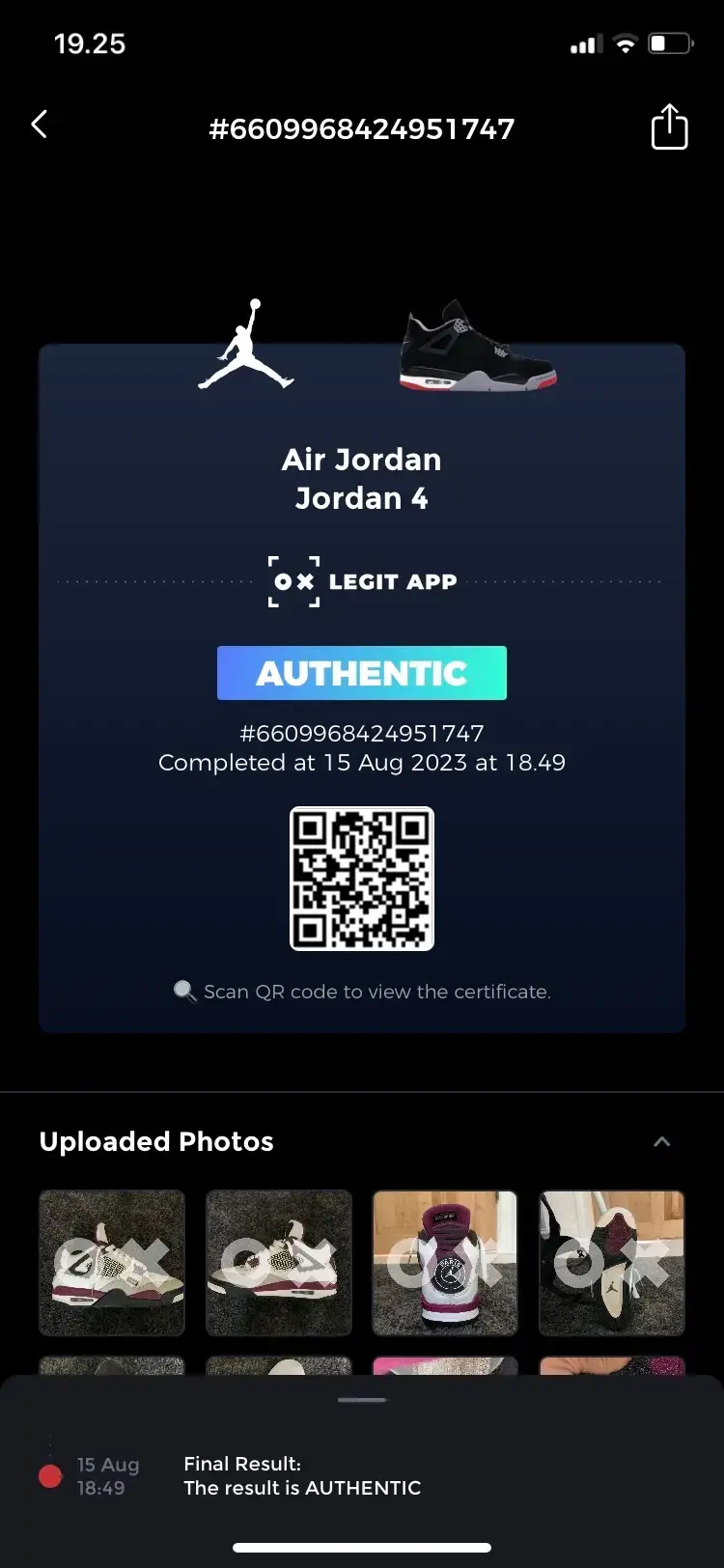This screenshot has height=1568, width=724.
Task: Collapse the Uploaded Photos section
Action: point(661,1141)
